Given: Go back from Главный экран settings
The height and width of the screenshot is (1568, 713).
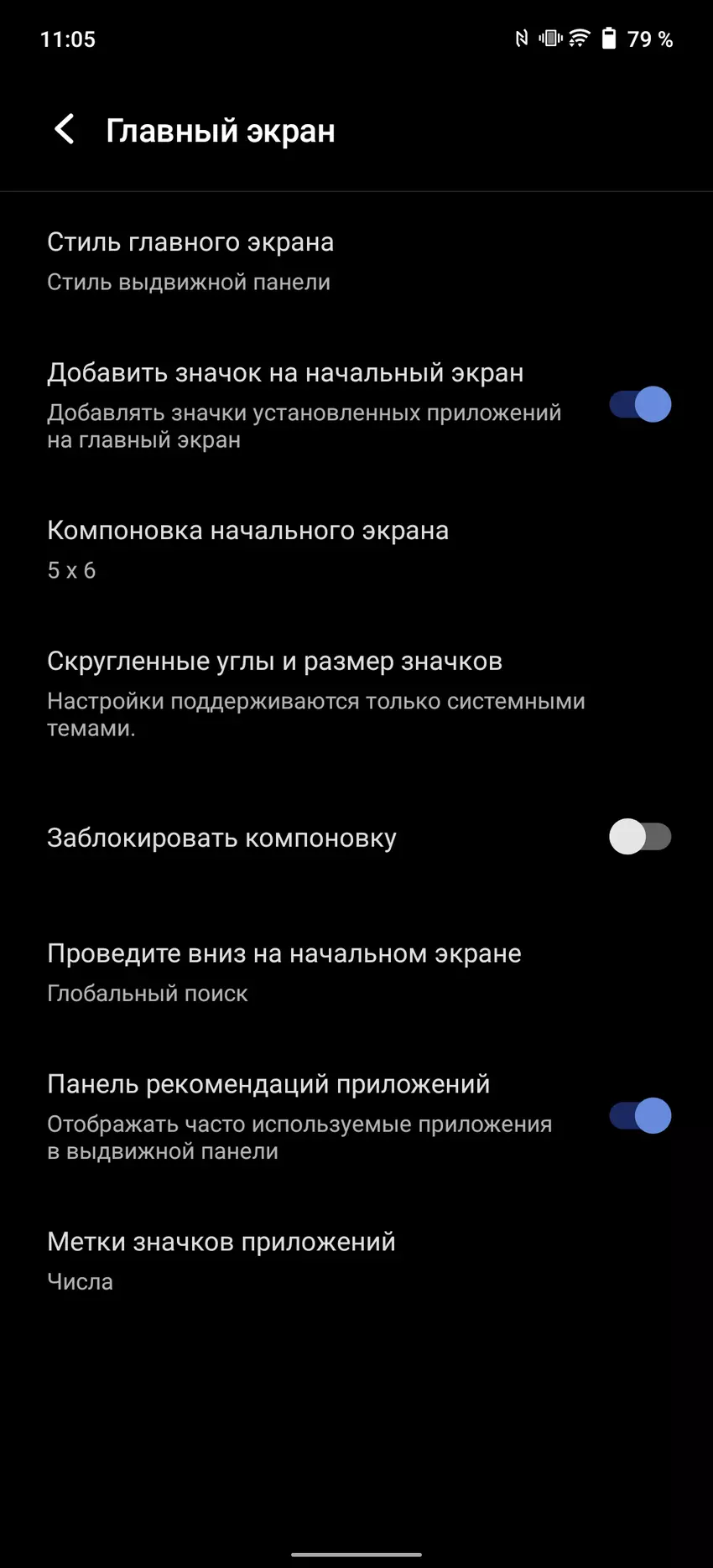Looking at the screenshot, I should (65, 130).
